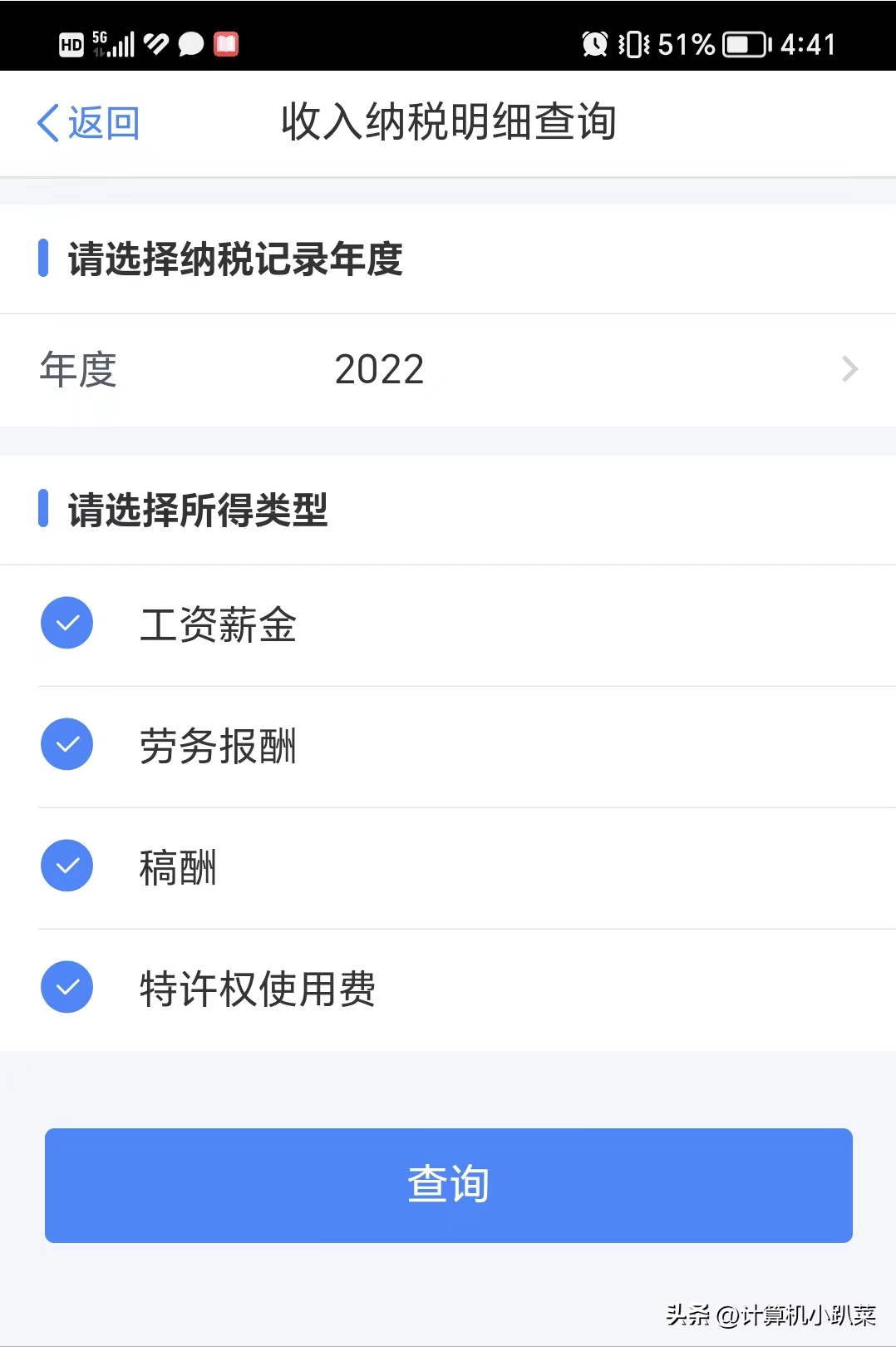Uncheck the 稿酬 income type

(66, 866)
